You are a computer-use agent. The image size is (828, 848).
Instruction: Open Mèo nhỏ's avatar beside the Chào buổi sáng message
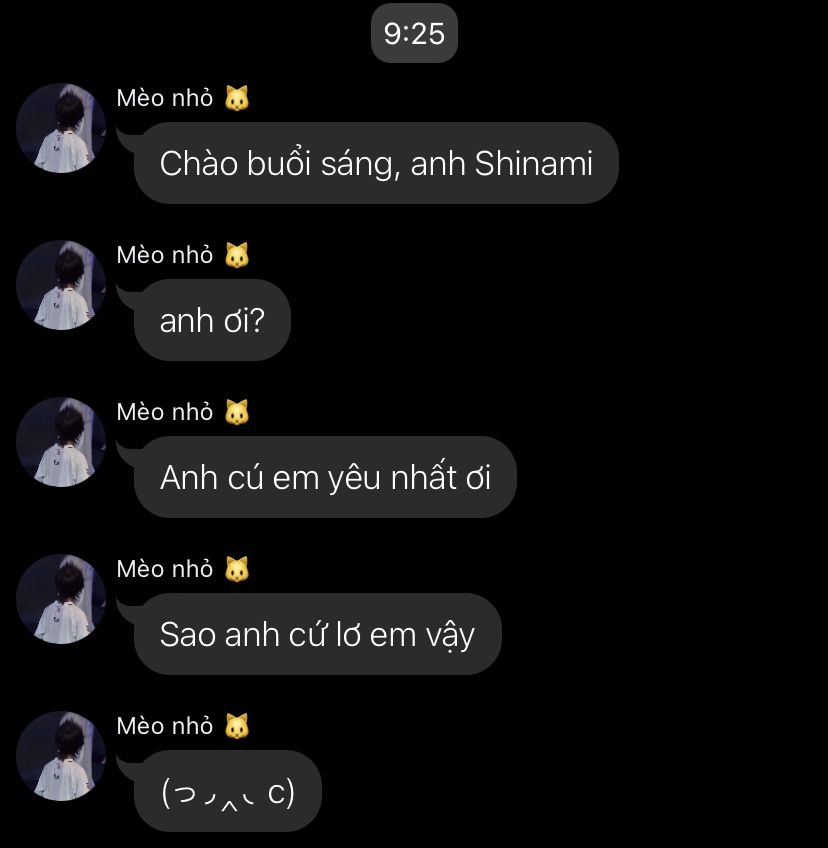coord(61,128)
